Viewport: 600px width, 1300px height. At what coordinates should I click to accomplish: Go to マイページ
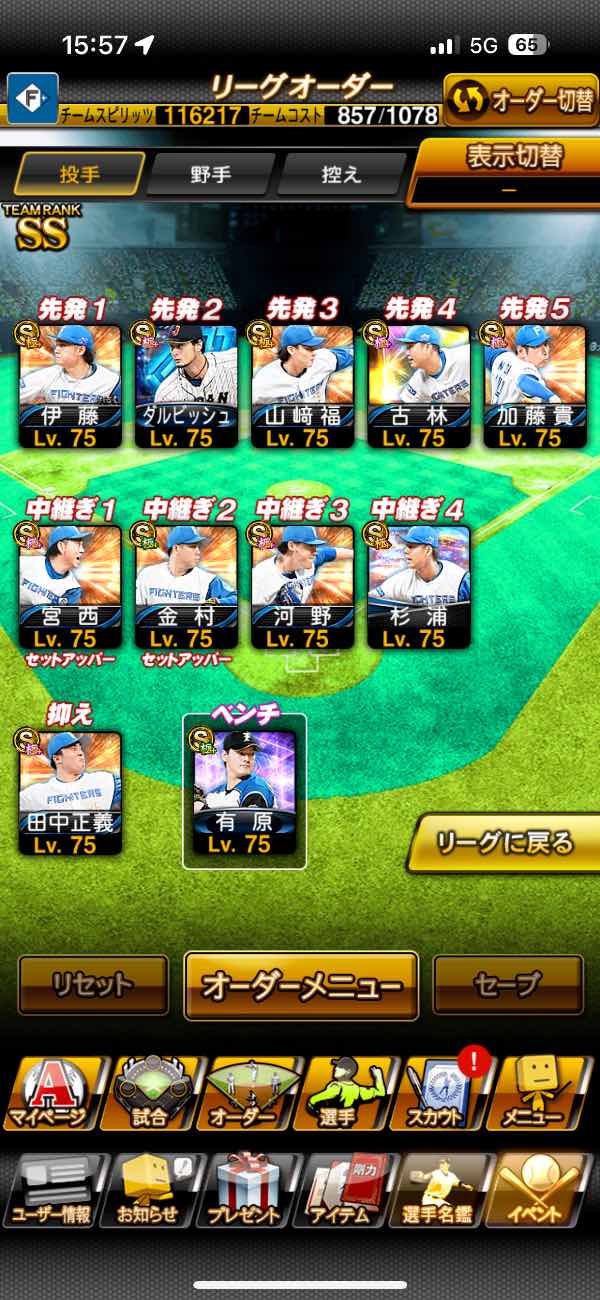tap(50, 1093)
